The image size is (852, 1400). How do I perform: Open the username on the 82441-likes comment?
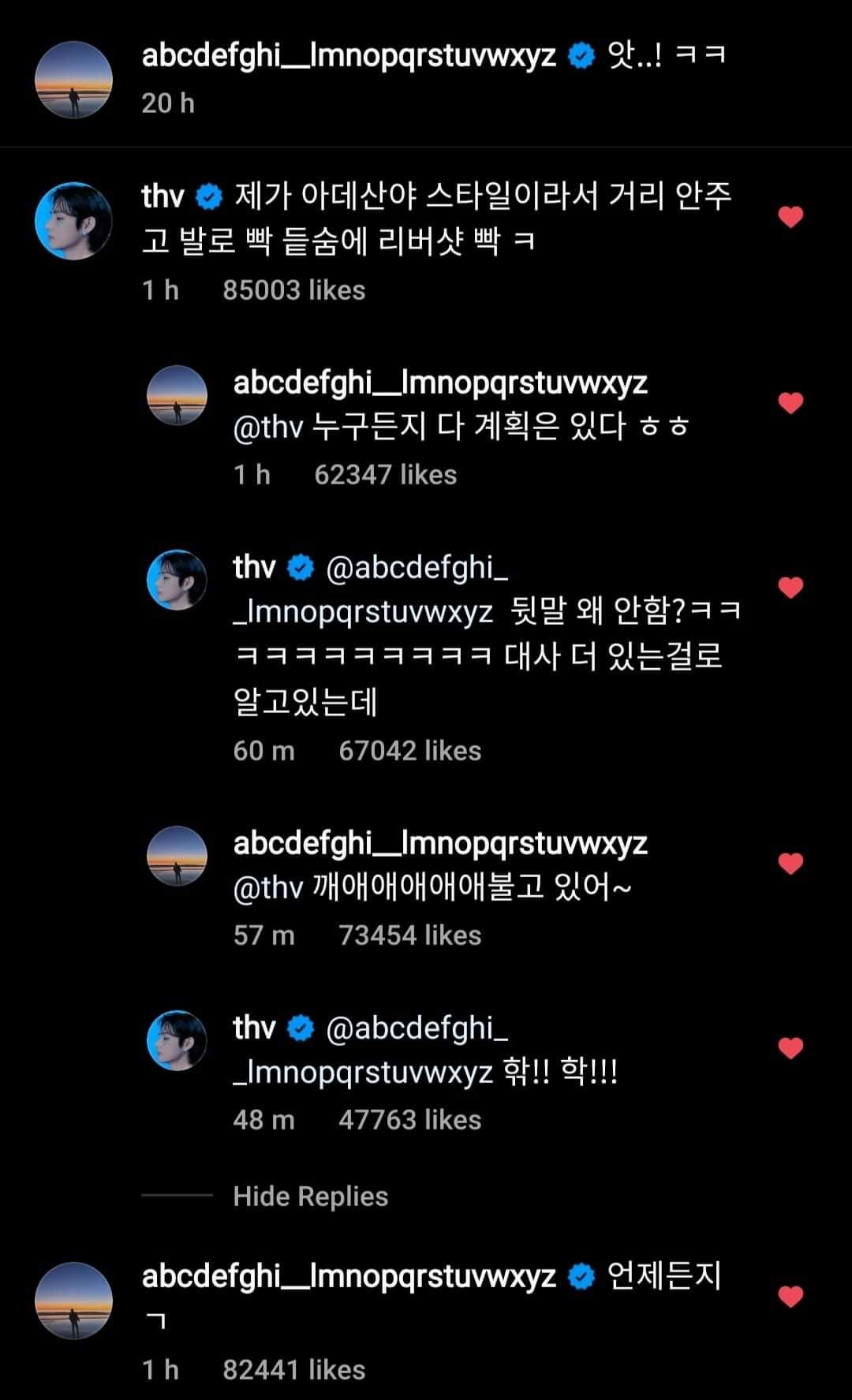[349, 1275]
